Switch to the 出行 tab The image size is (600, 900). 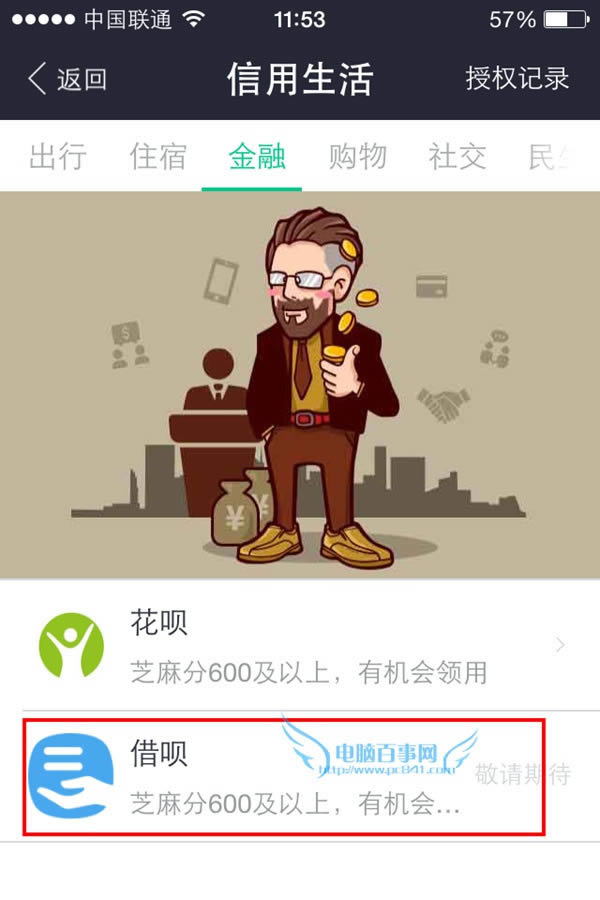(x=58, y=156)
